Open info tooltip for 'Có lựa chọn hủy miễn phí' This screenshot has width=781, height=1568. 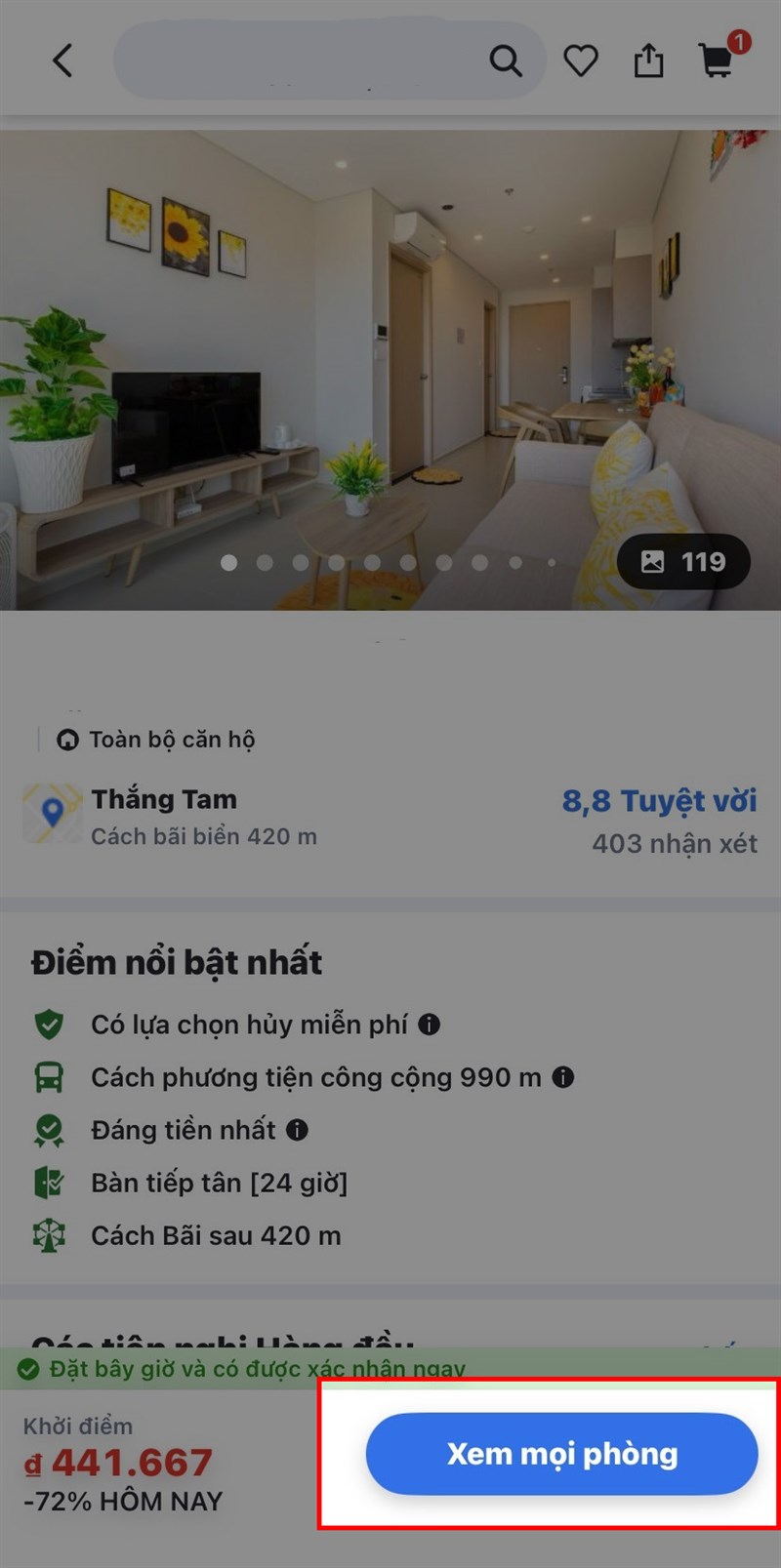pos(428,1025)
